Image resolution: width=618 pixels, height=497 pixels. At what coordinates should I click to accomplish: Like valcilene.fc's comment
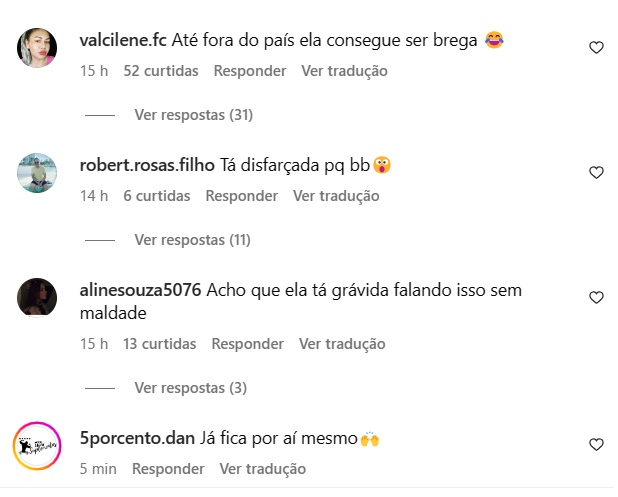point(596,48)
